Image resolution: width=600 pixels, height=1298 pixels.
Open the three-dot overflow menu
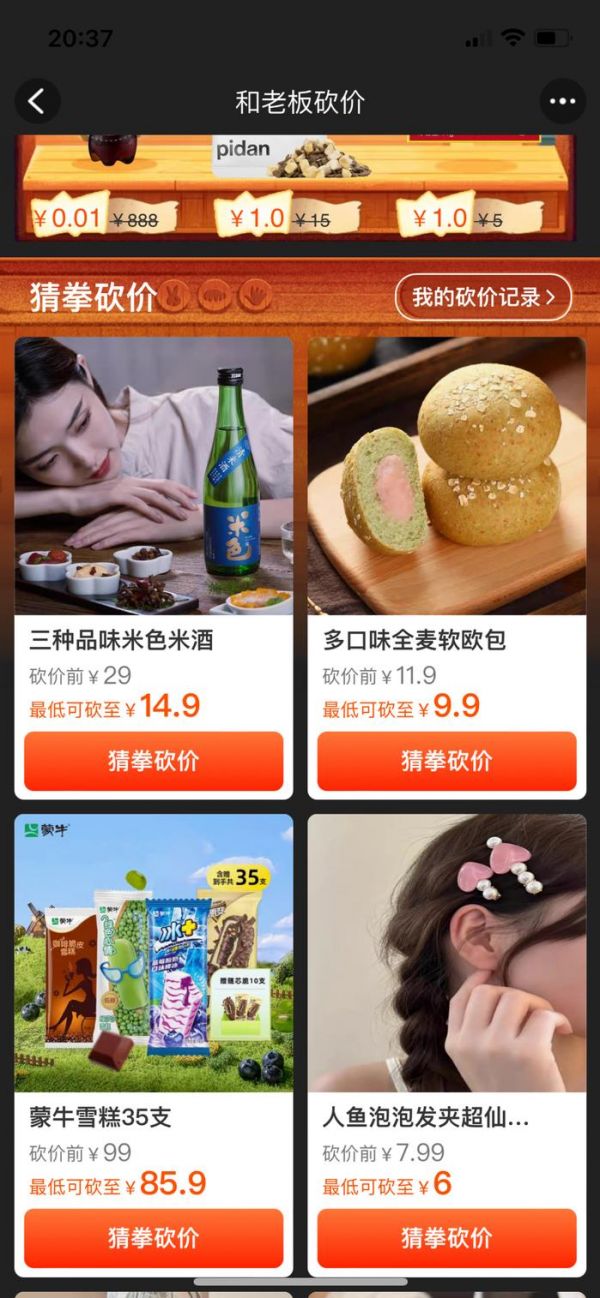point(562,101)
